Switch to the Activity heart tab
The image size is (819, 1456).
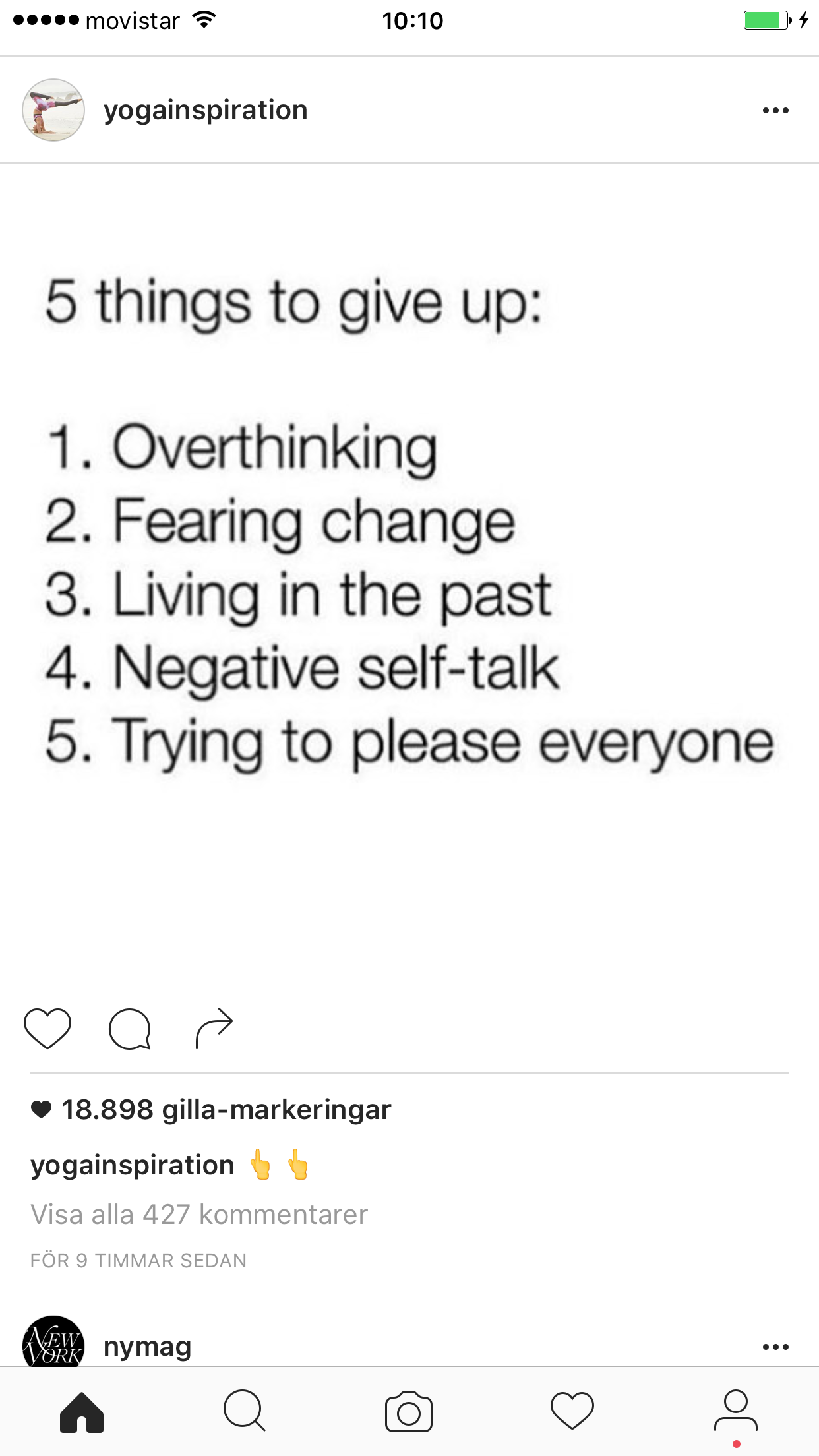click(x=572, y=1412)
